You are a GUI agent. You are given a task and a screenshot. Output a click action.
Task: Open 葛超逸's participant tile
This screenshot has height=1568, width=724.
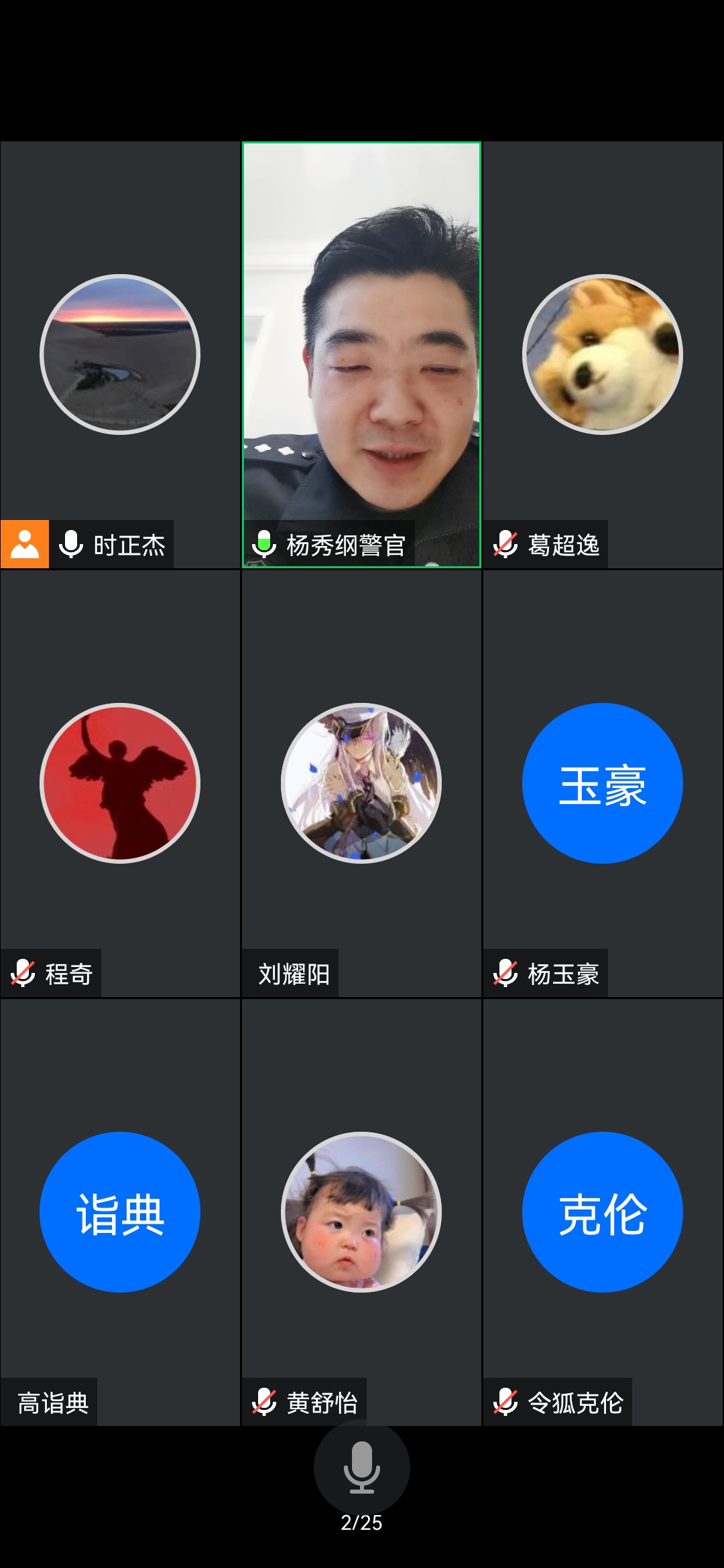603,354
